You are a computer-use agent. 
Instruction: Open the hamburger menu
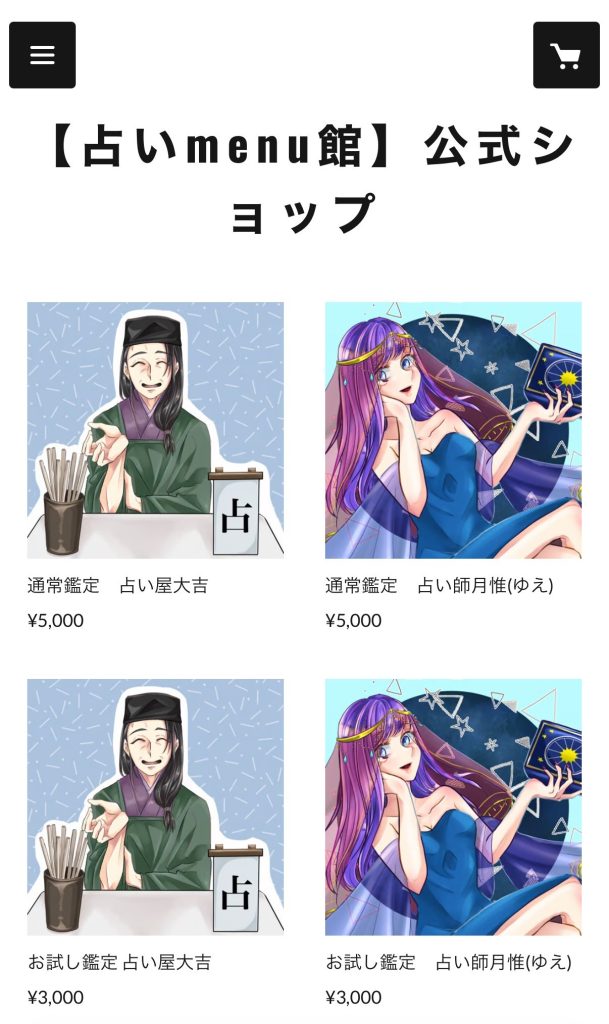tap(42, 55)
